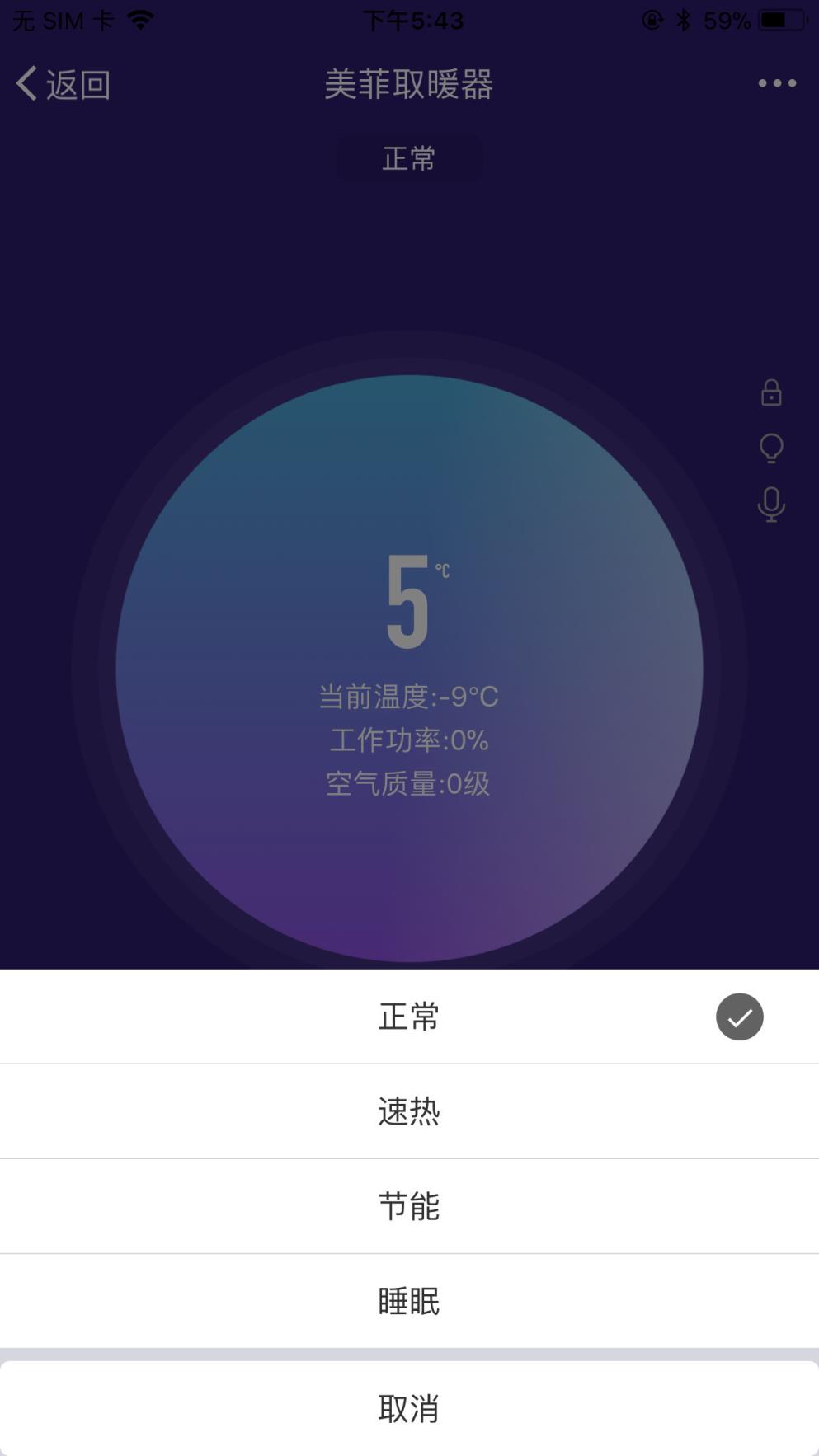The width and height of the screenshot is (819, 1456).
Task: Tap 正常 in the mode selection sheet
Action: pyautogui.click(x=409, y=1017)
